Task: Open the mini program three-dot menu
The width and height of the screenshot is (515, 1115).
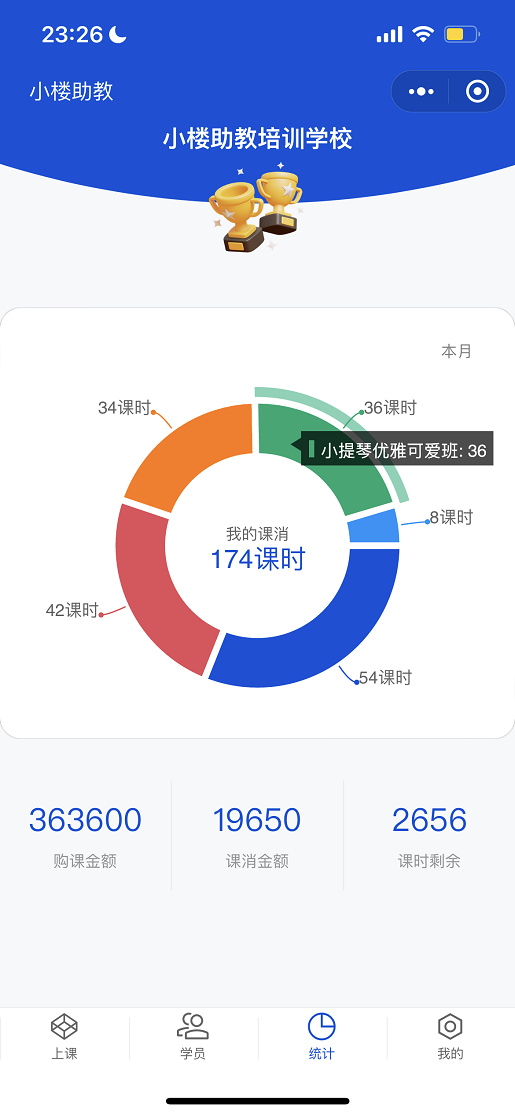Action: (x=420, y=92)
